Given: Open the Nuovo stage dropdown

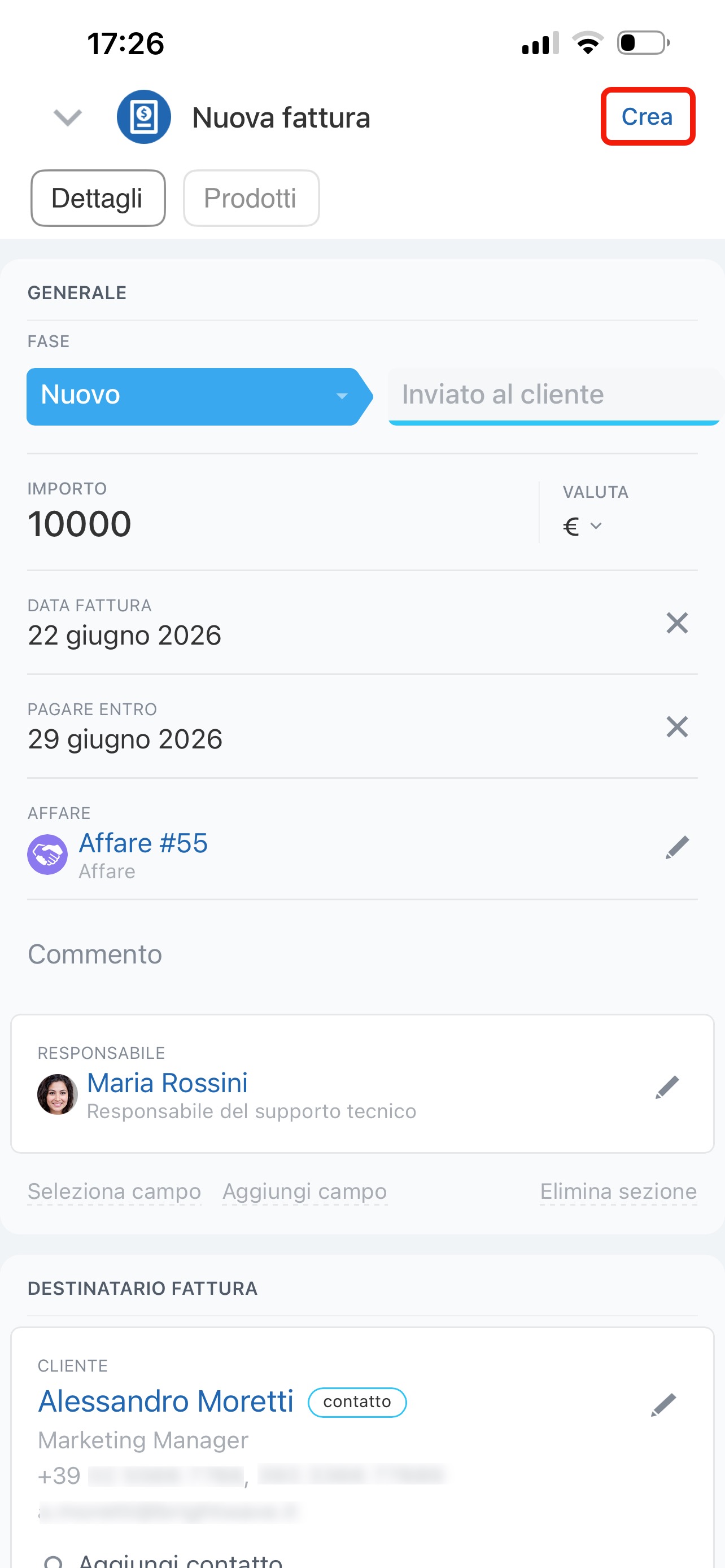Looking at the screenshot, I should coord(199,396).
